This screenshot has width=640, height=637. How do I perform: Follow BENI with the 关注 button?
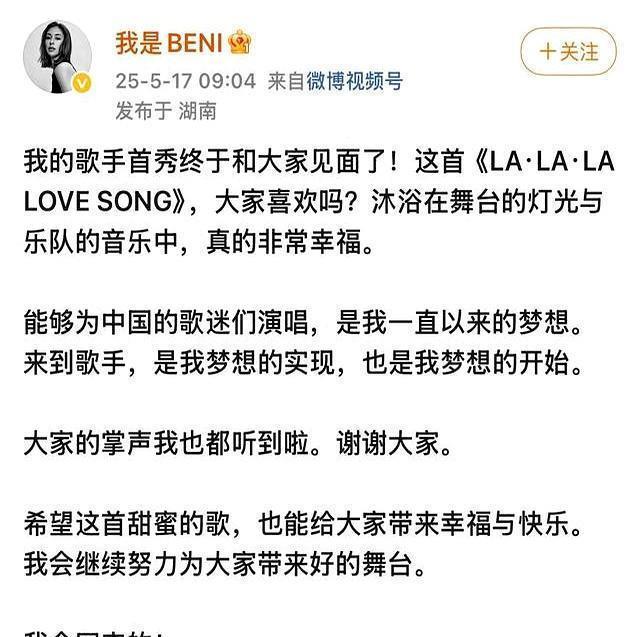568,51
